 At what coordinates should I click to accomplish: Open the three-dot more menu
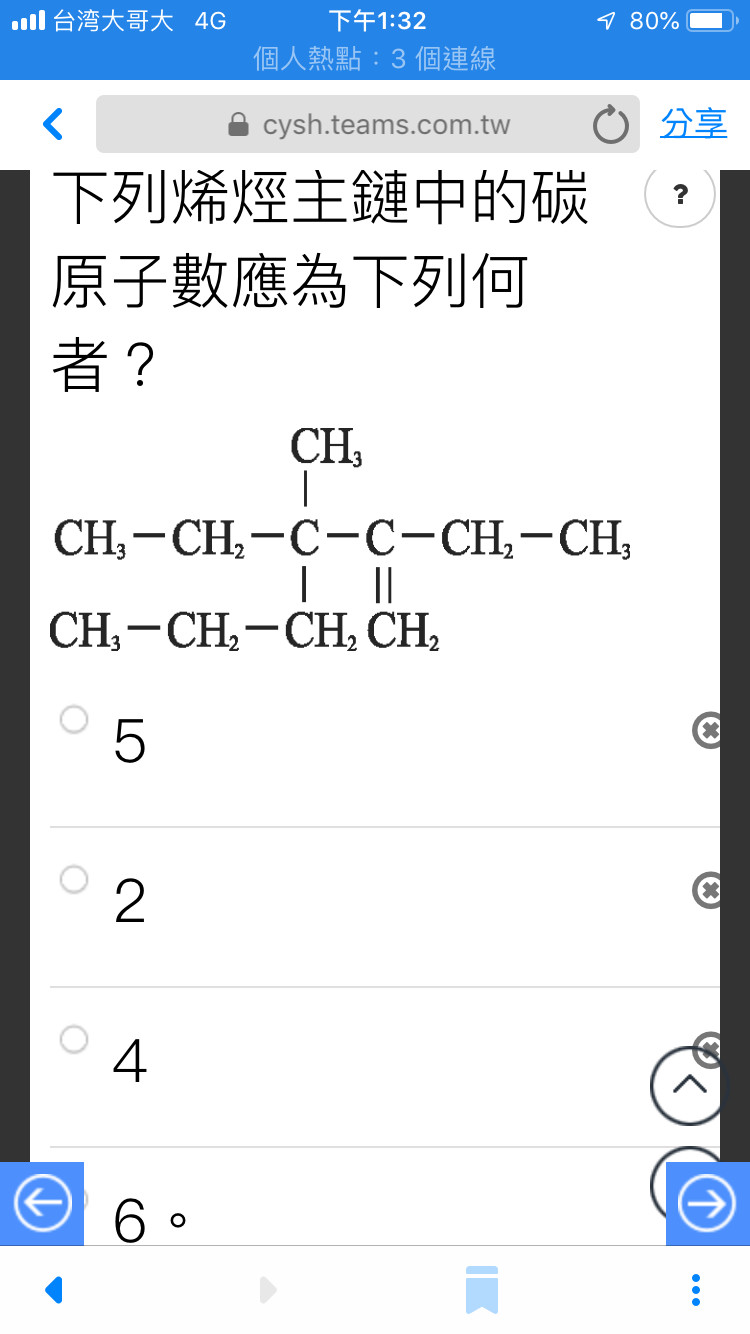[696, 1290]
